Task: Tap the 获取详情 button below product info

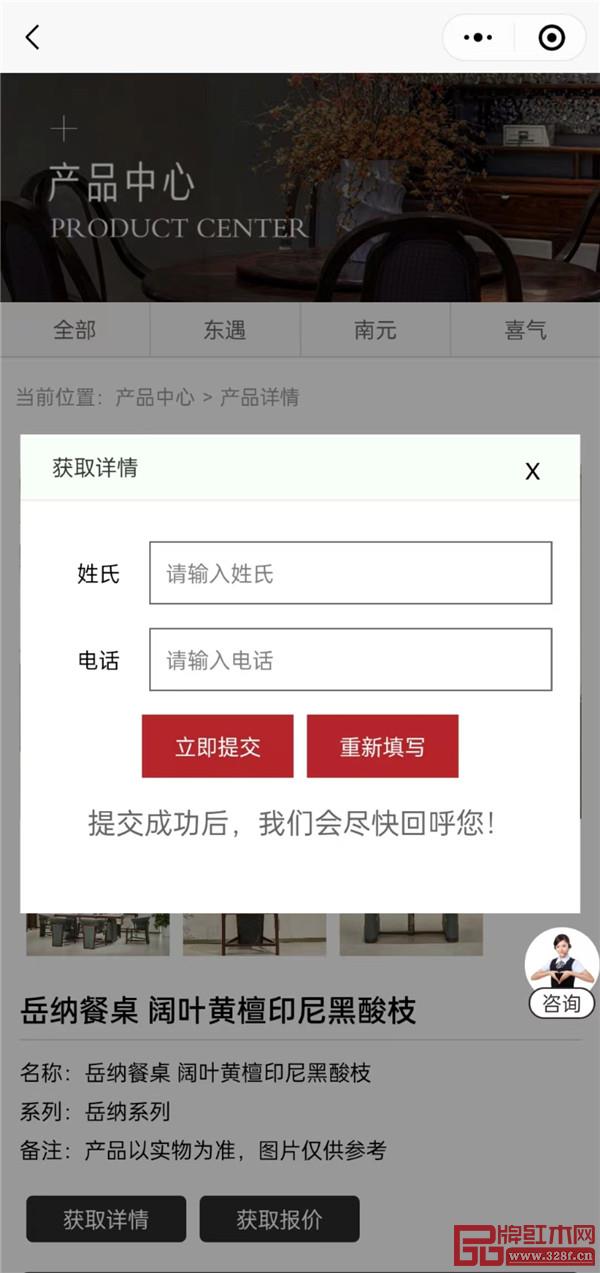Action: pyautogui.click(x=106, y=1219)
